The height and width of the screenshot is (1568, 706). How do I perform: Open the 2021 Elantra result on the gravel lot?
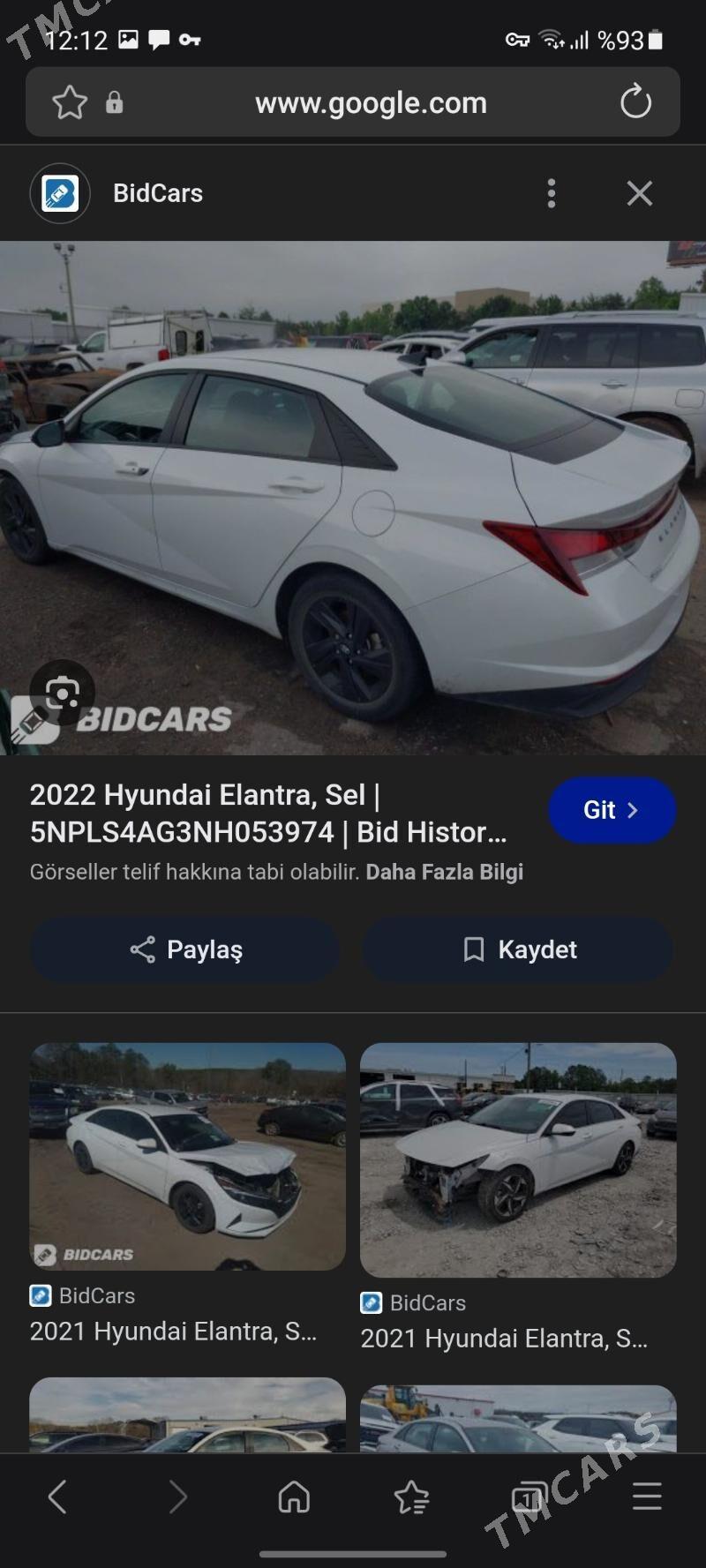click(518, 1159)
